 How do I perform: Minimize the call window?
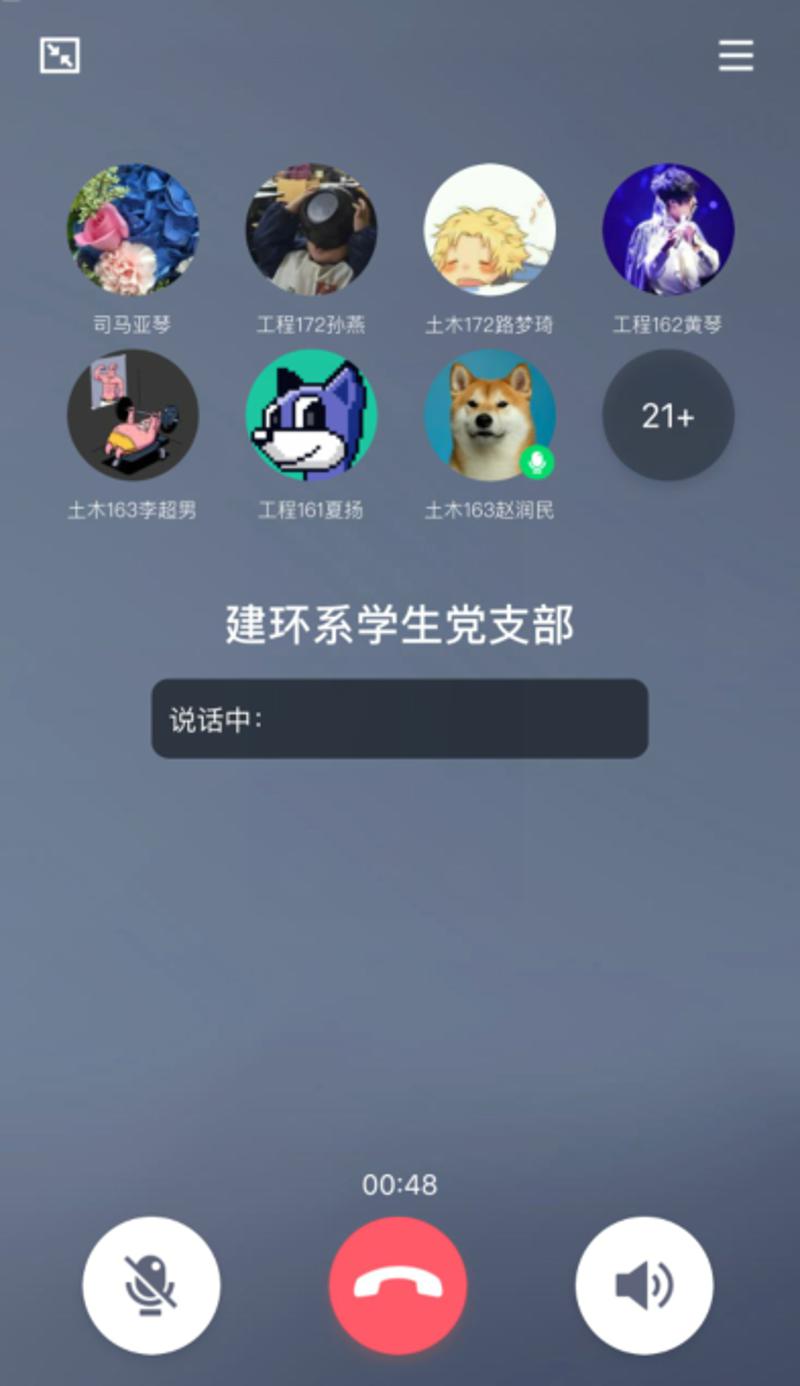click(60, 56)
